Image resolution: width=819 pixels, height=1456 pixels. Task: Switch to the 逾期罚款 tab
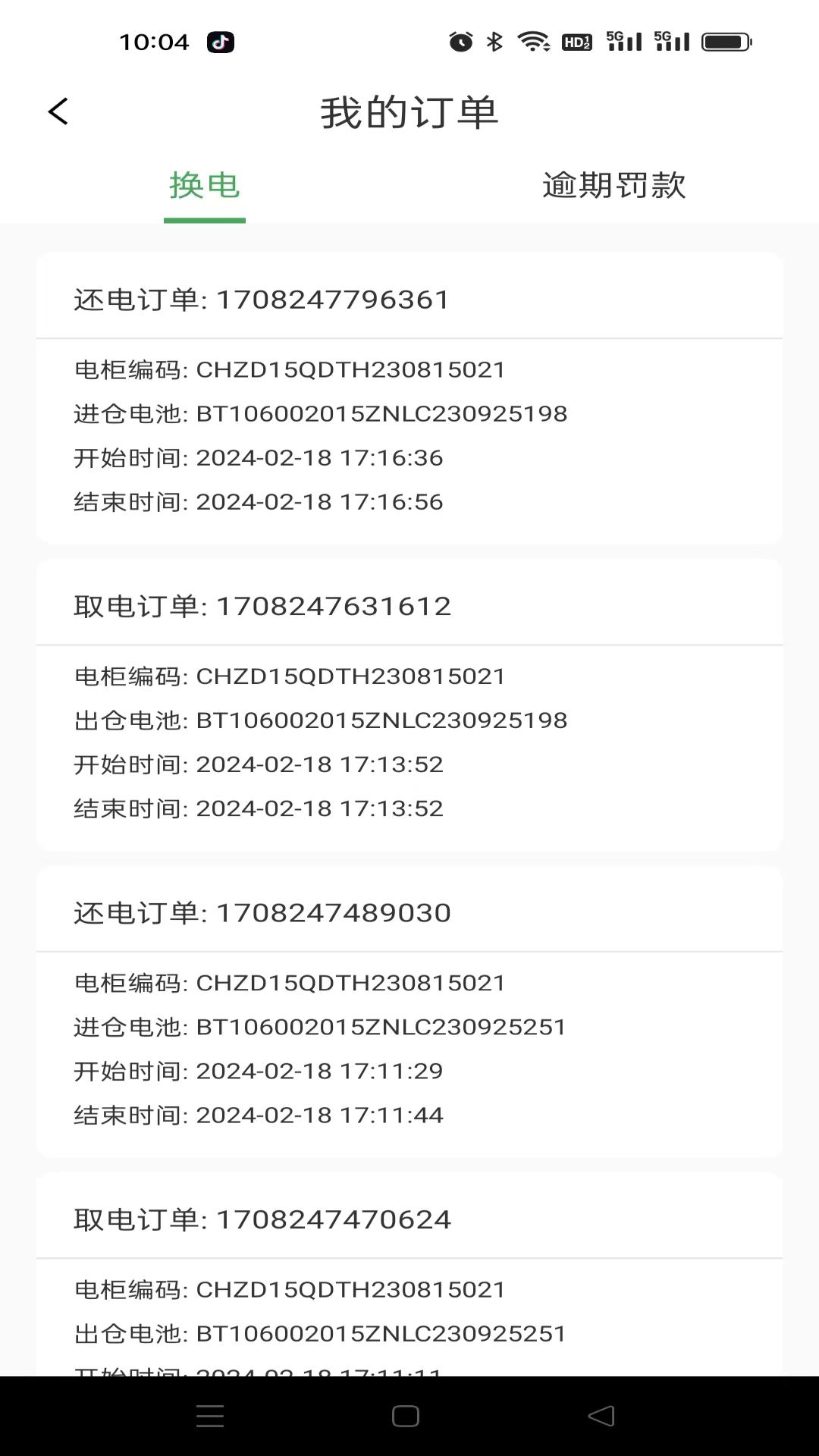click(613, 186)
